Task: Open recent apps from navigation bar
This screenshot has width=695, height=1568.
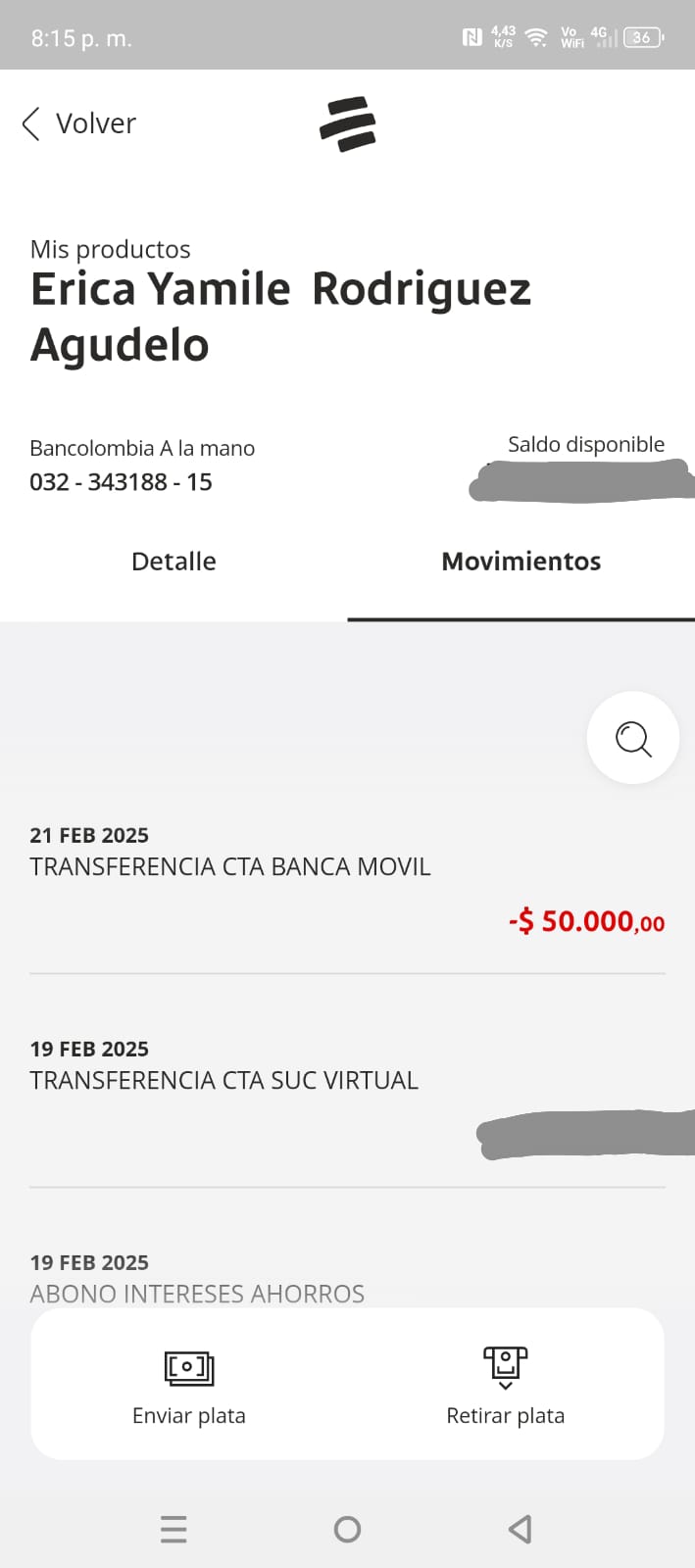Action: 174,1529
